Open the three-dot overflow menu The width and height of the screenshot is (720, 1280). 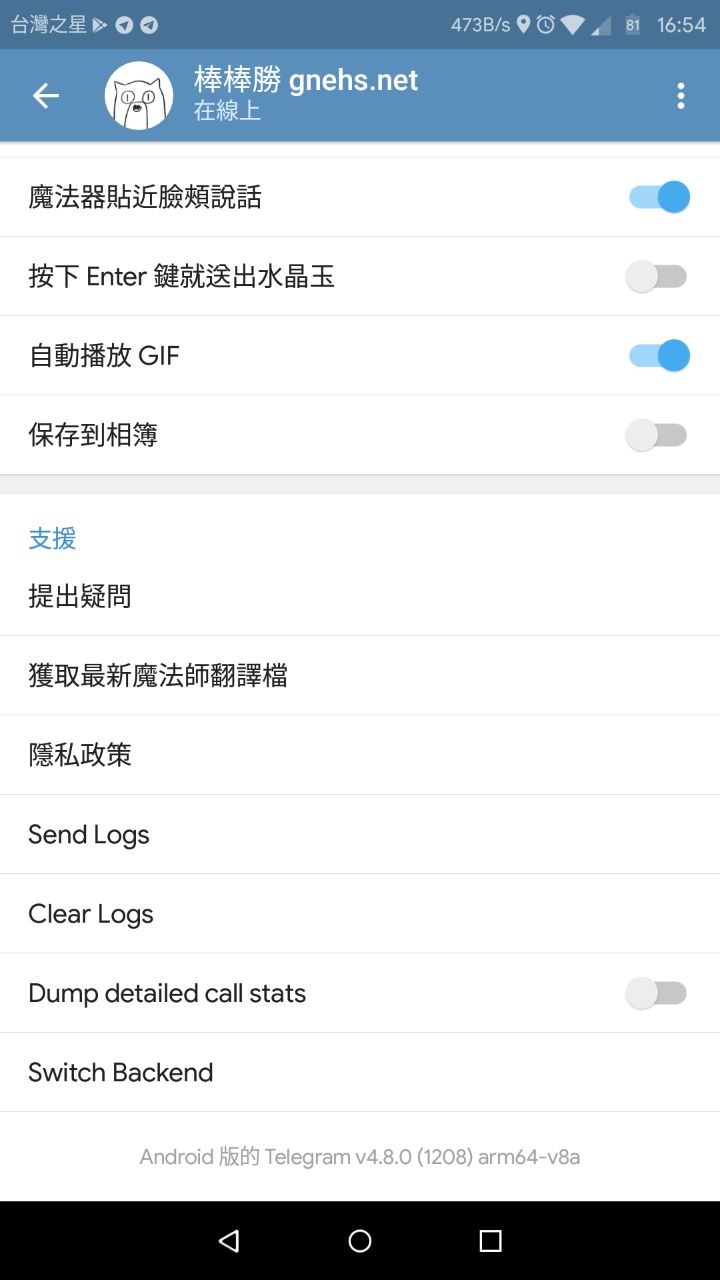[x=681, y=96]
